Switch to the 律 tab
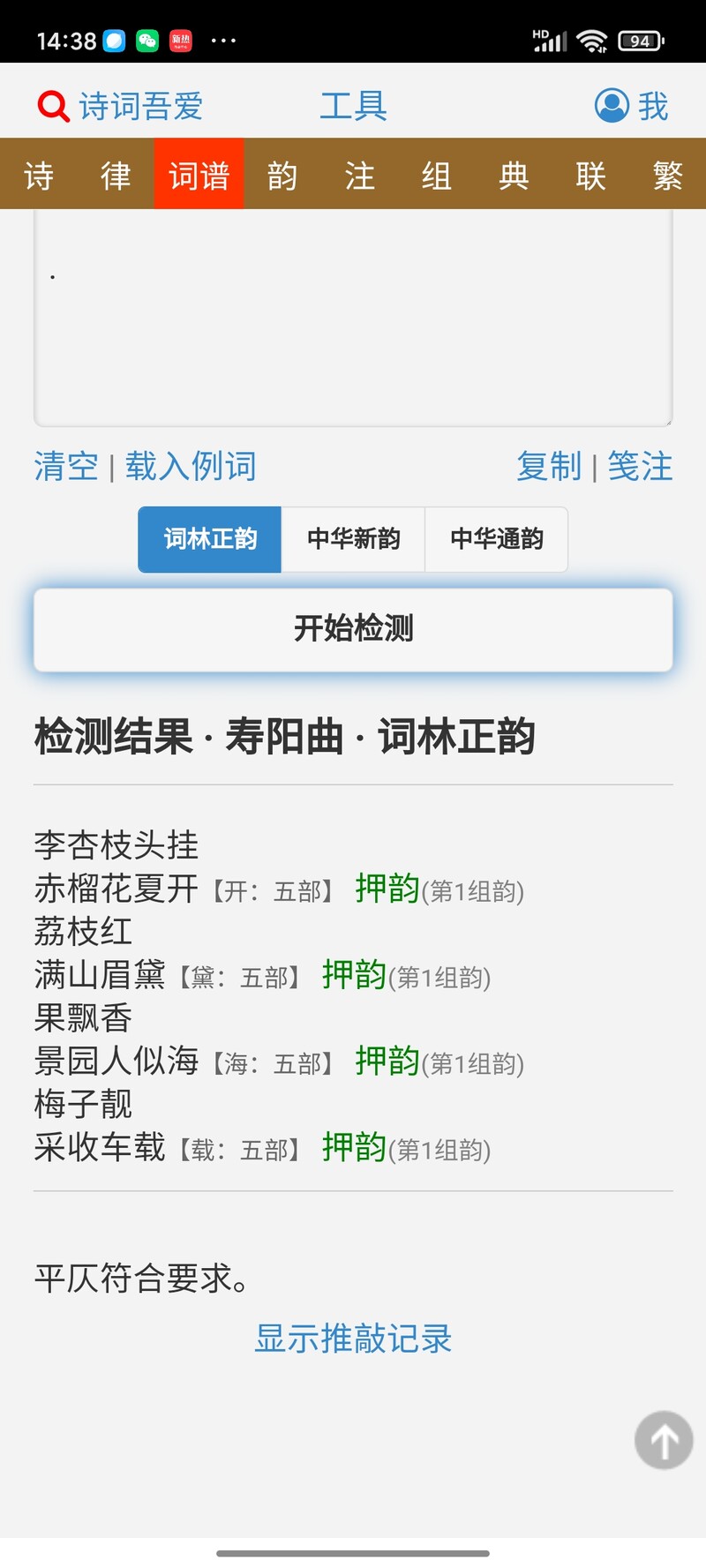Image resolution: width=706 pixels, height=1568 pixels. [x=116, y=175]
